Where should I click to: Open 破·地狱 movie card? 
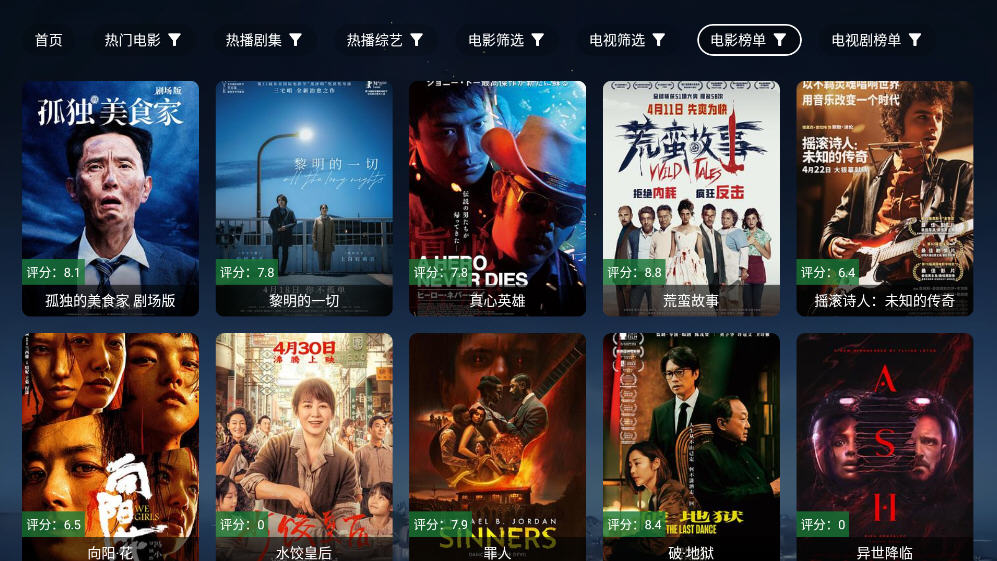click(x=691, y=445)
